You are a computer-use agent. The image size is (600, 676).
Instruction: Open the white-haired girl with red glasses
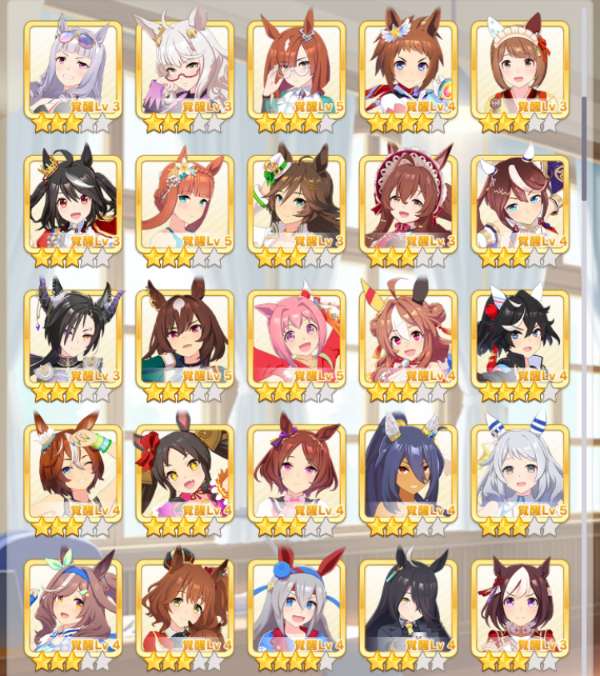(184, 68)
